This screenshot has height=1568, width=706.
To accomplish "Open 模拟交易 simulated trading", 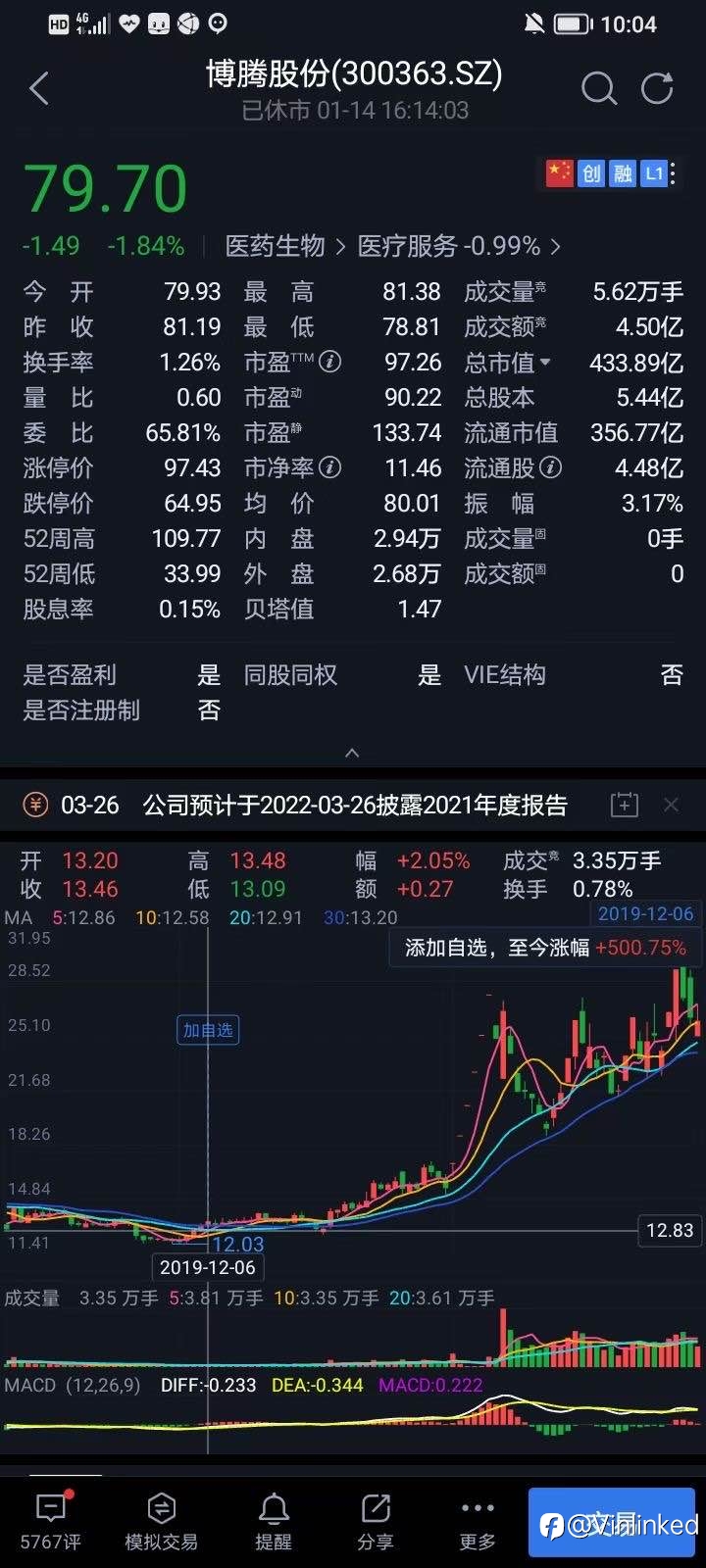I will [161, 1522].
